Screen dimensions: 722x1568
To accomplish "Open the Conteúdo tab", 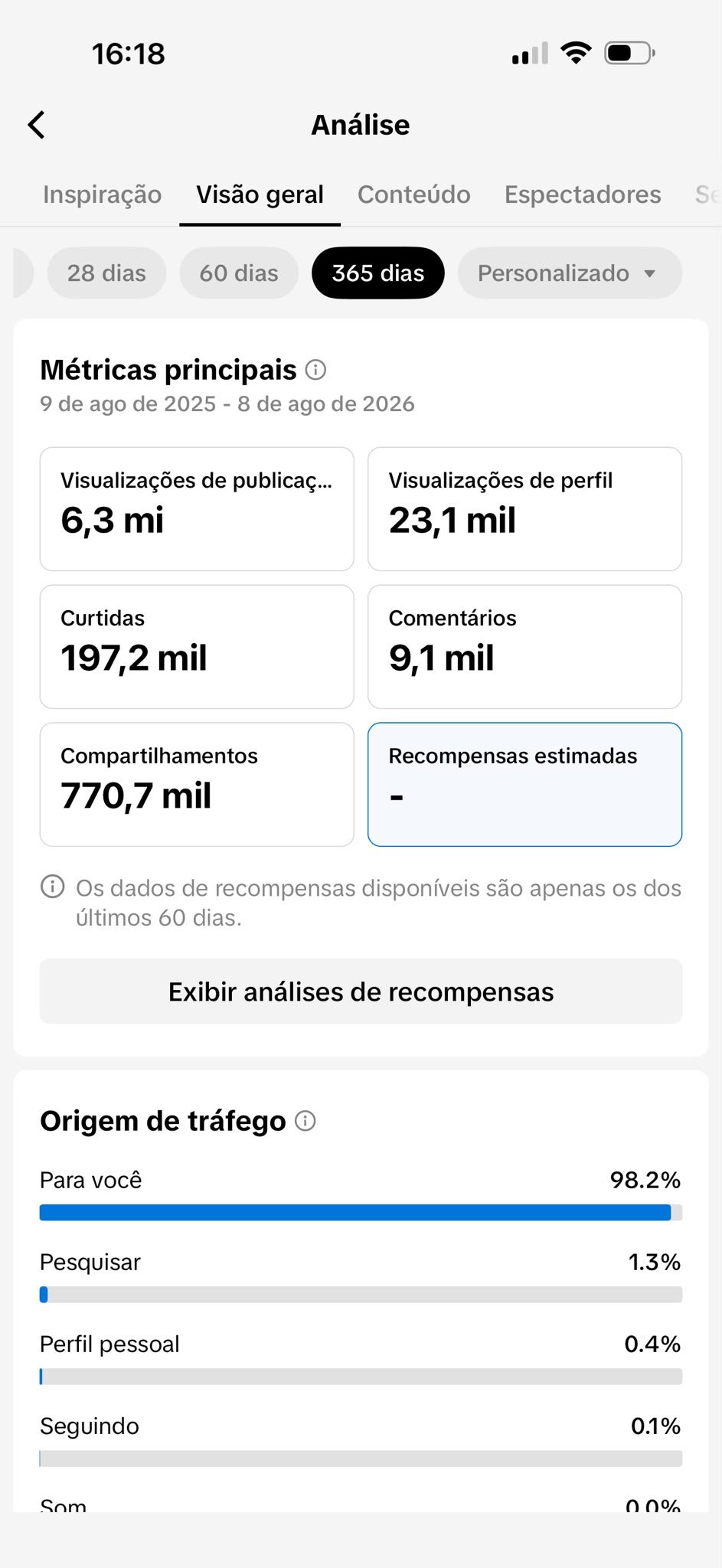I will click(x=414, y=194).
